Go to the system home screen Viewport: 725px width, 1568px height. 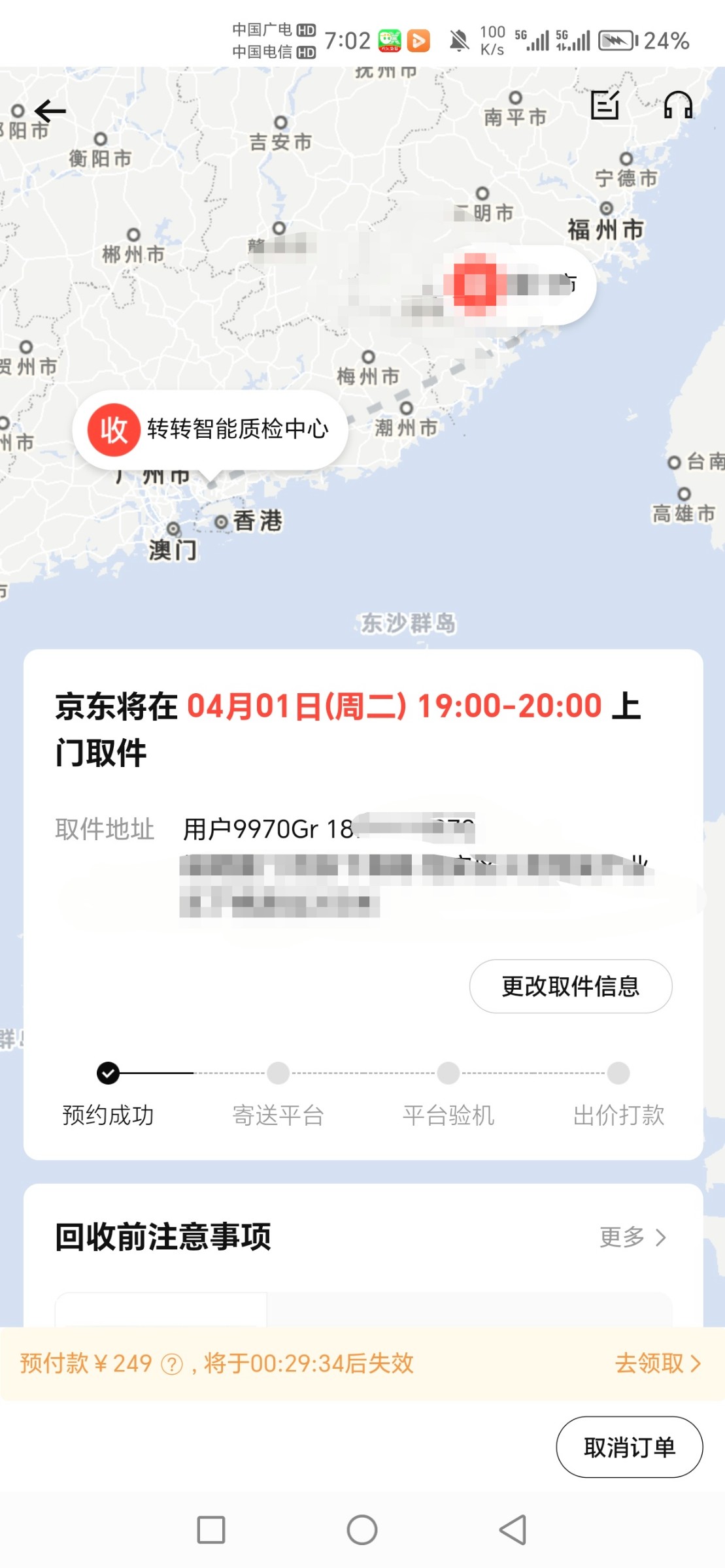click(x=362, y=1530)
